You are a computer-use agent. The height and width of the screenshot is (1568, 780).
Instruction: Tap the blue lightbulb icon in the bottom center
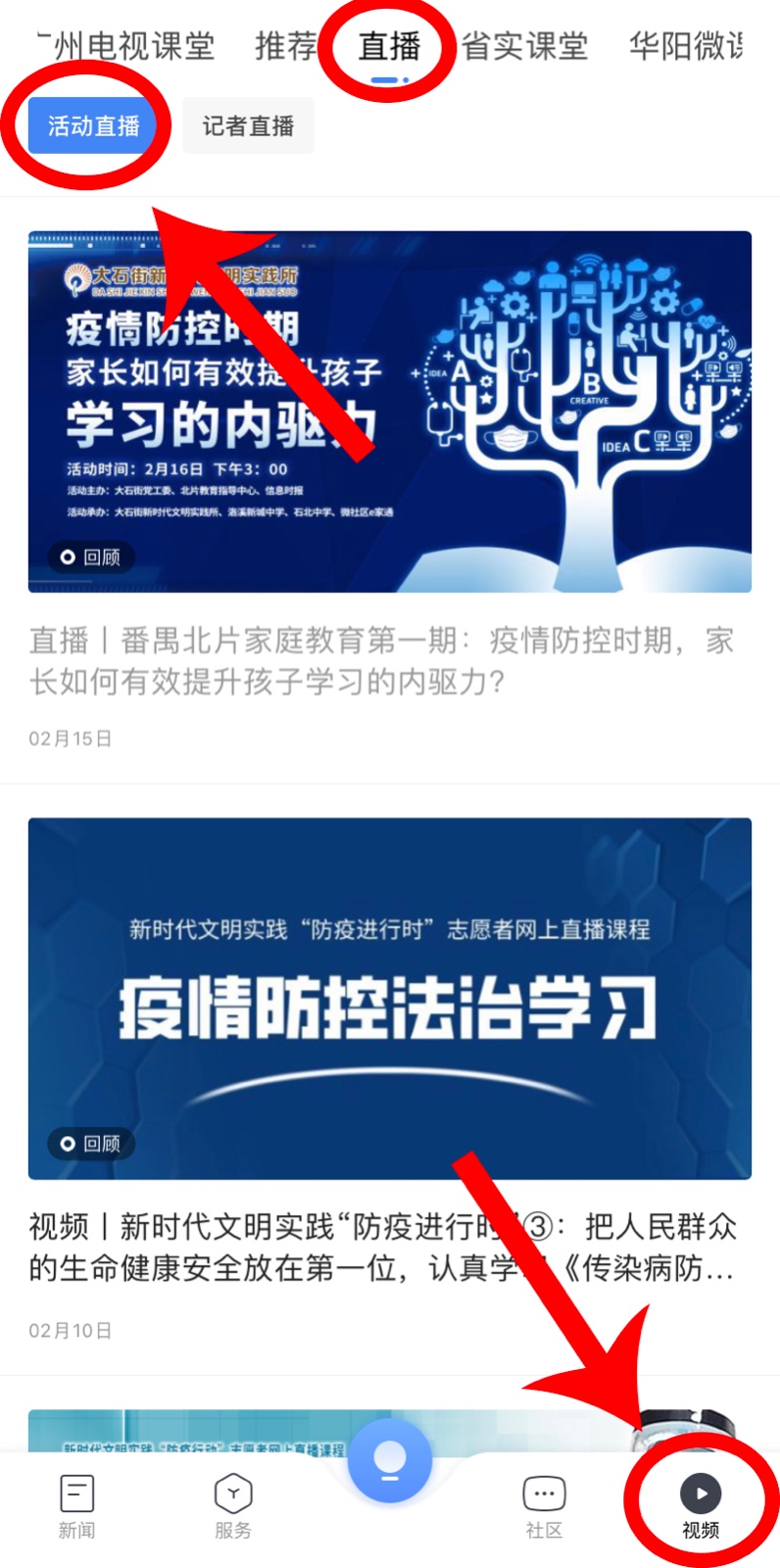389,1460
